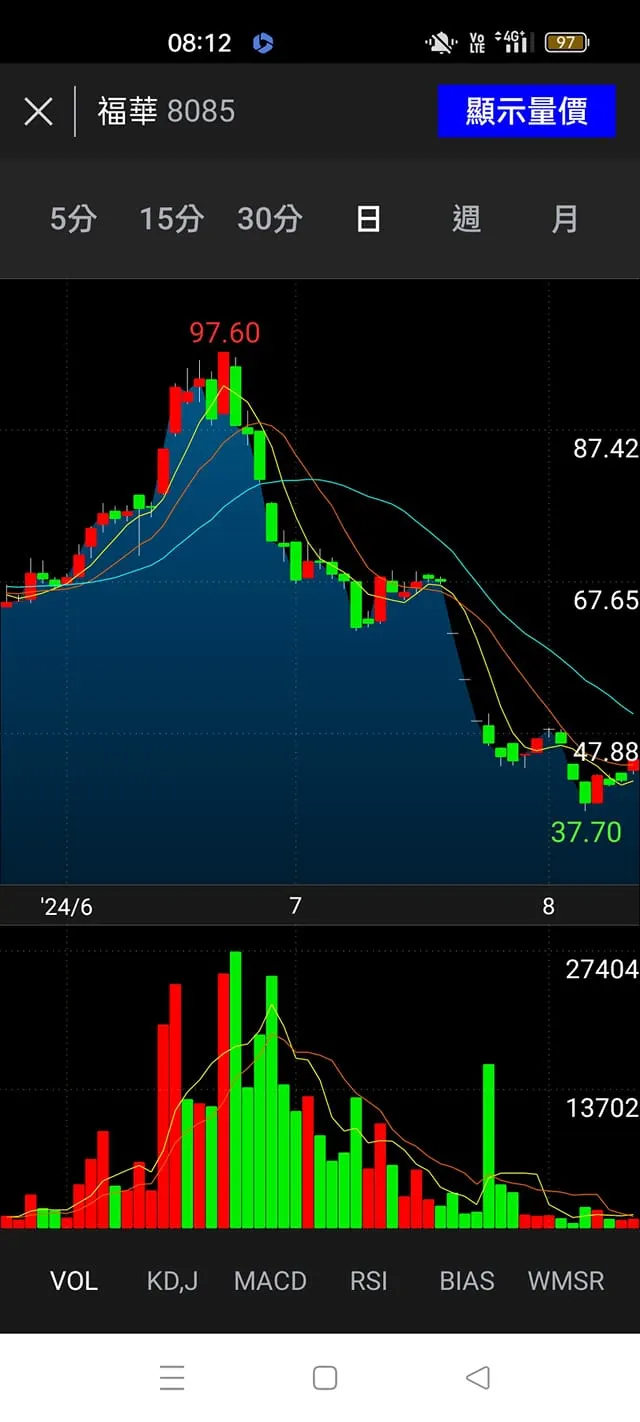The width and height of the screenshot is (640, 1422).
Task: Select the 日 daily chart tab
Action: click(368, 219)
